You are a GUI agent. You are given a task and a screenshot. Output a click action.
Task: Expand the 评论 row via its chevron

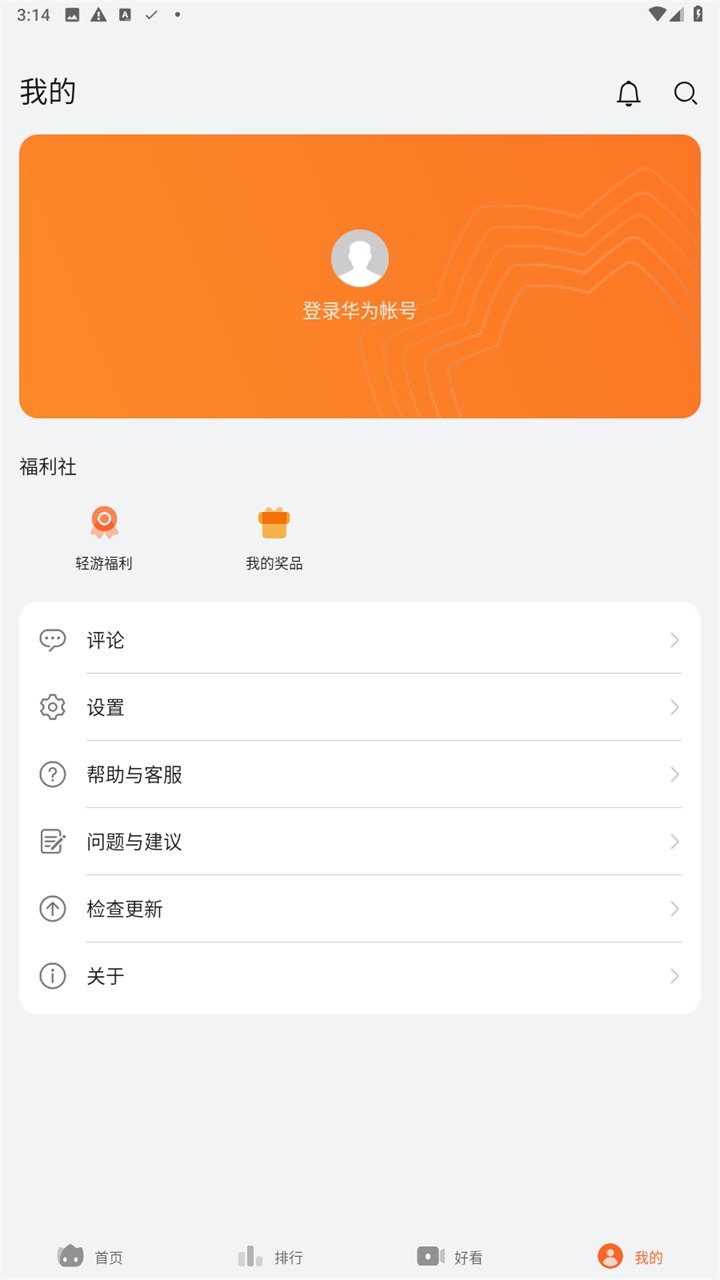point(674,640)
